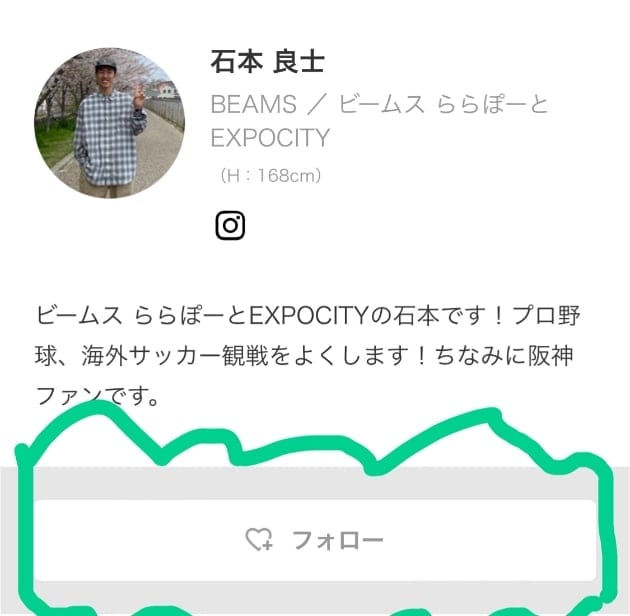View 石本 良士's profile photo
Viewport: 630px width, 616px height.
point(109,123)
